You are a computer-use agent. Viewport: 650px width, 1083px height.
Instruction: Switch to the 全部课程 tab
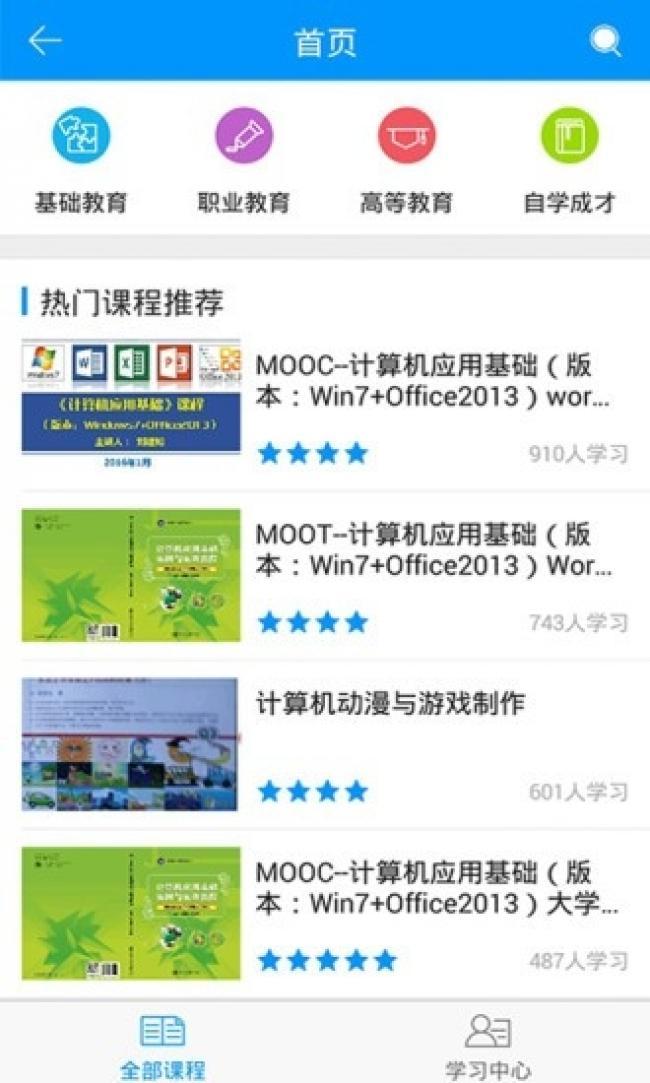pyautogui.click(x=162, y=1044)
